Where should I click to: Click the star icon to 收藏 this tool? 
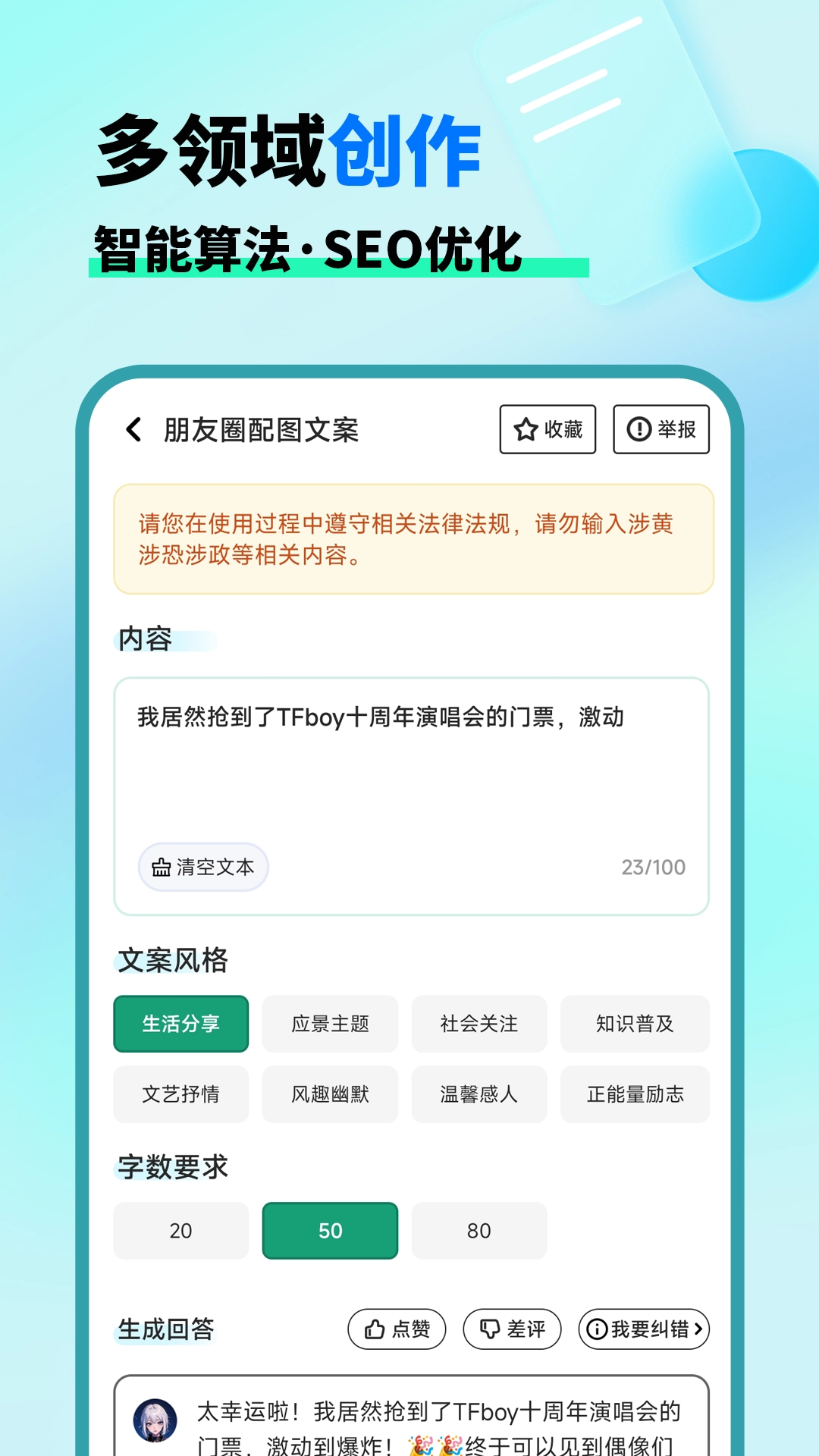(524, 428)
